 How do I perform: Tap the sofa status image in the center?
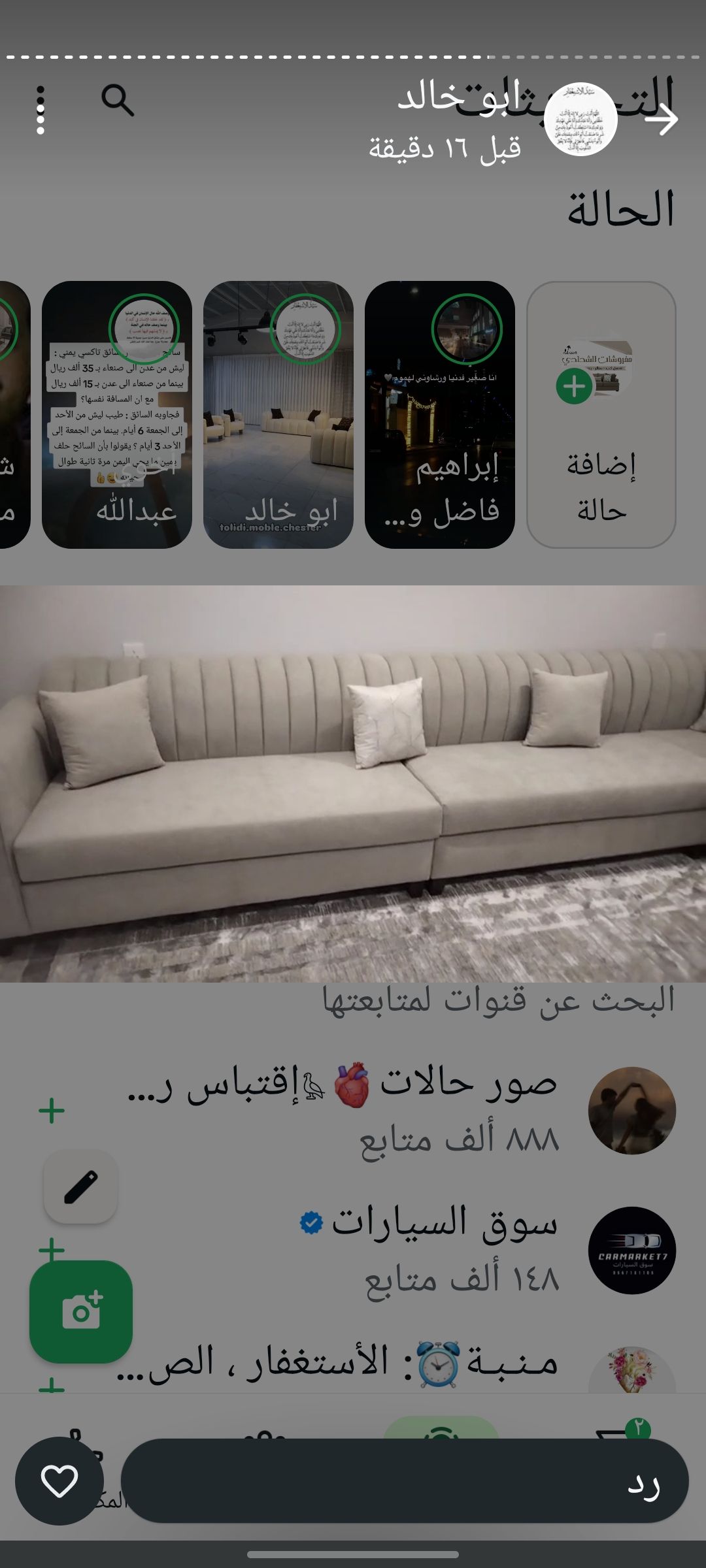pyautogui.click(x=353, y=784)
